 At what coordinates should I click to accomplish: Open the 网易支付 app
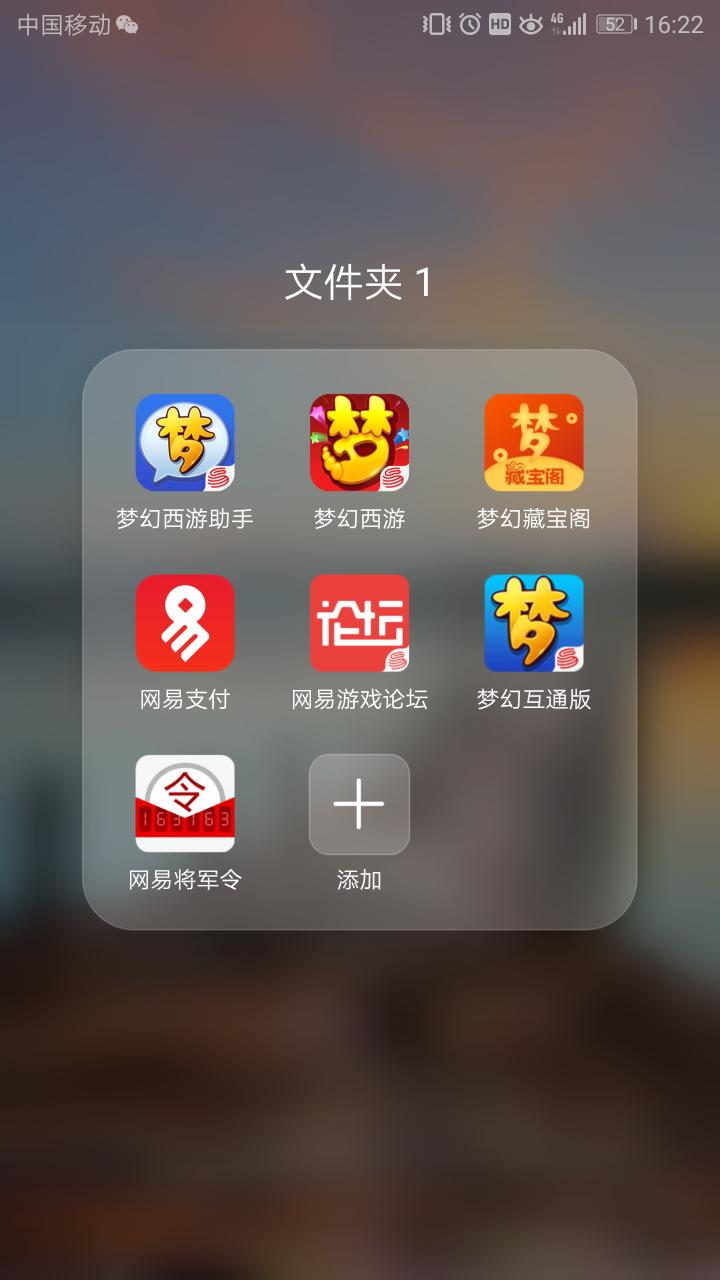(185, 623)
